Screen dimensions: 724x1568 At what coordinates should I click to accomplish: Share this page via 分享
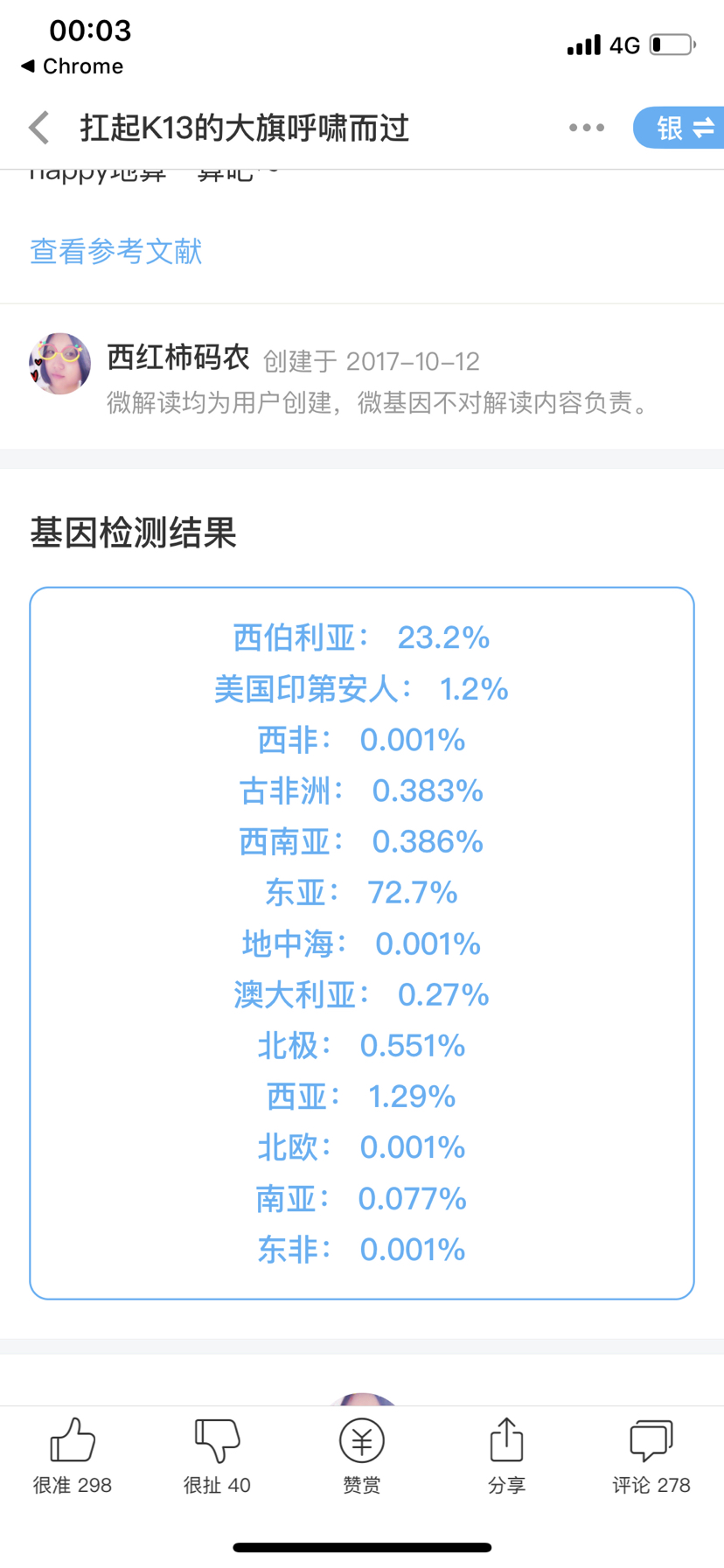[506, 1456]
